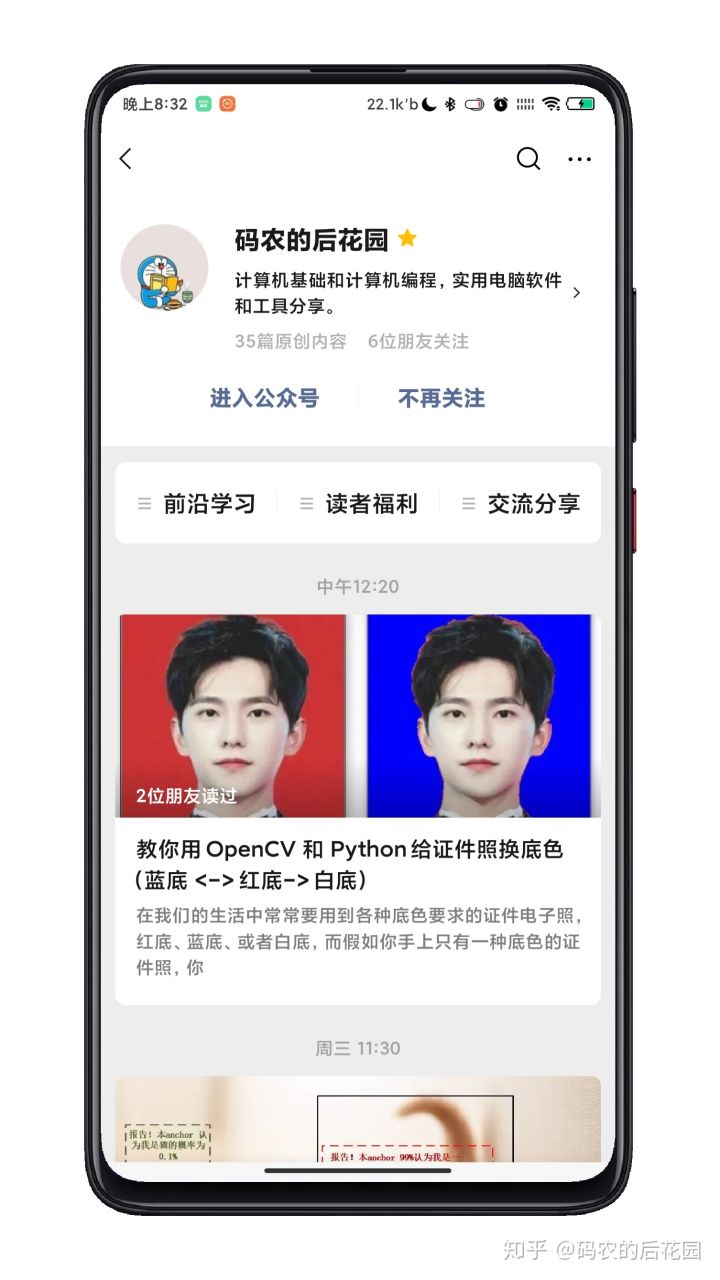Open the three-dot more options menu
The image size is (720, 1280).
tap(580, 159)
